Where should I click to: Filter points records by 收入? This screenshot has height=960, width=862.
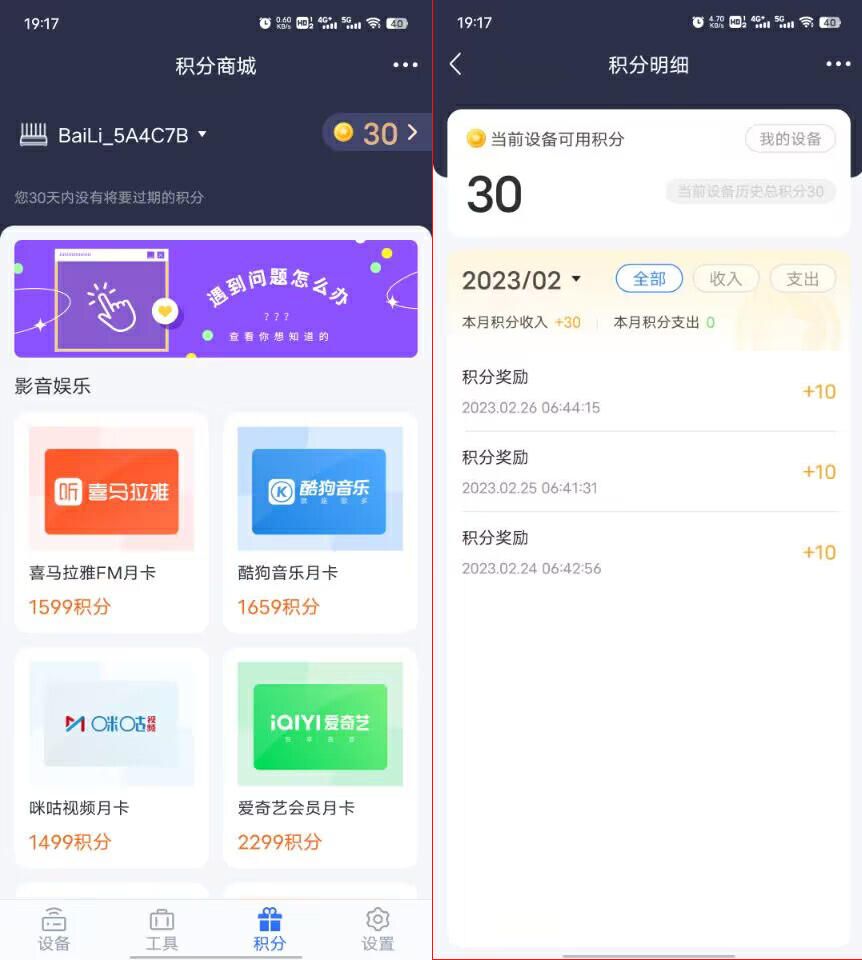726,279
